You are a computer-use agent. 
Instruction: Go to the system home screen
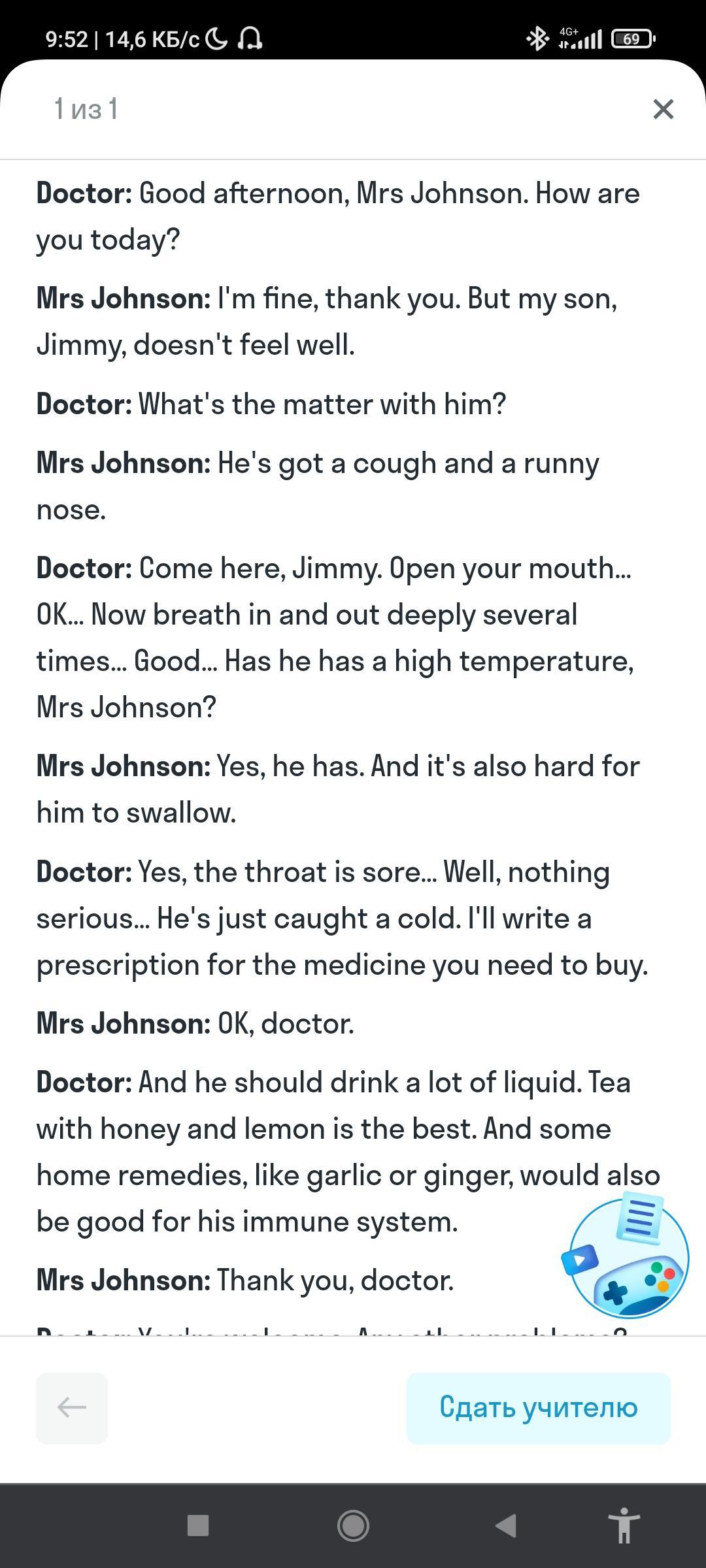pos(353,1526)
